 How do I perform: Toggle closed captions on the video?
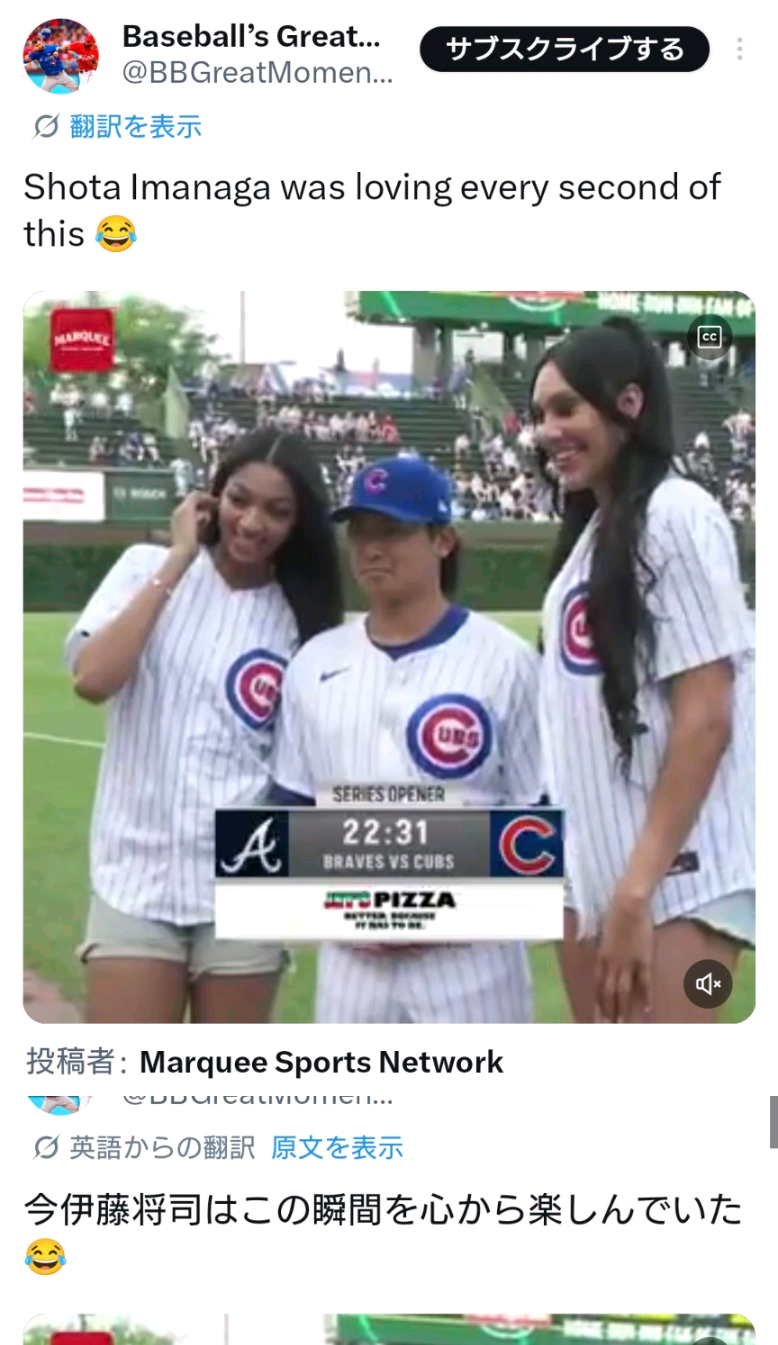pos(710,337)
